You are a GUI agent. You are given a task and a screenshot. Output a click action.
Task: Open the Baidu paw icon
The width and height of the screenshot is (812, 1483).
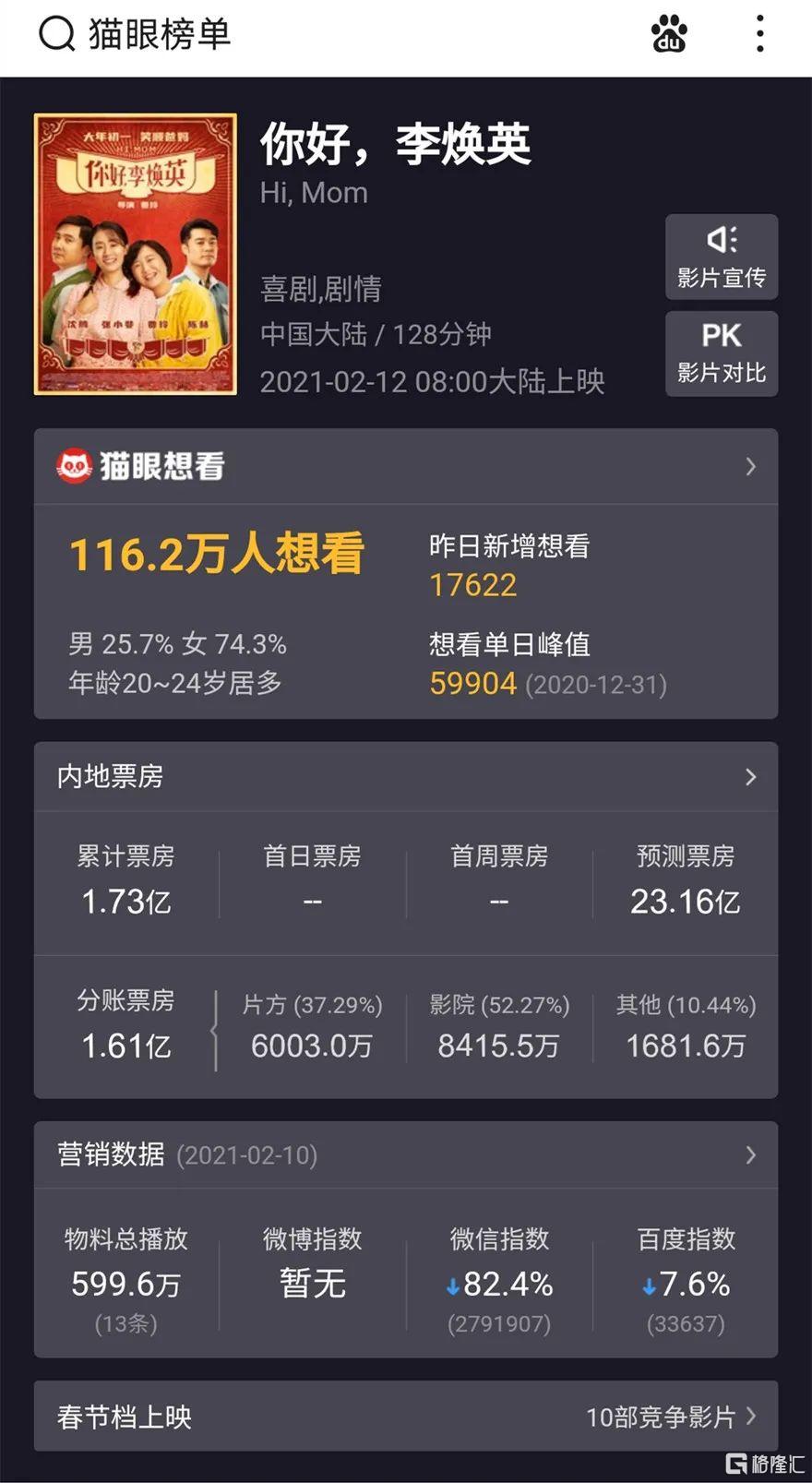(669, 35)
